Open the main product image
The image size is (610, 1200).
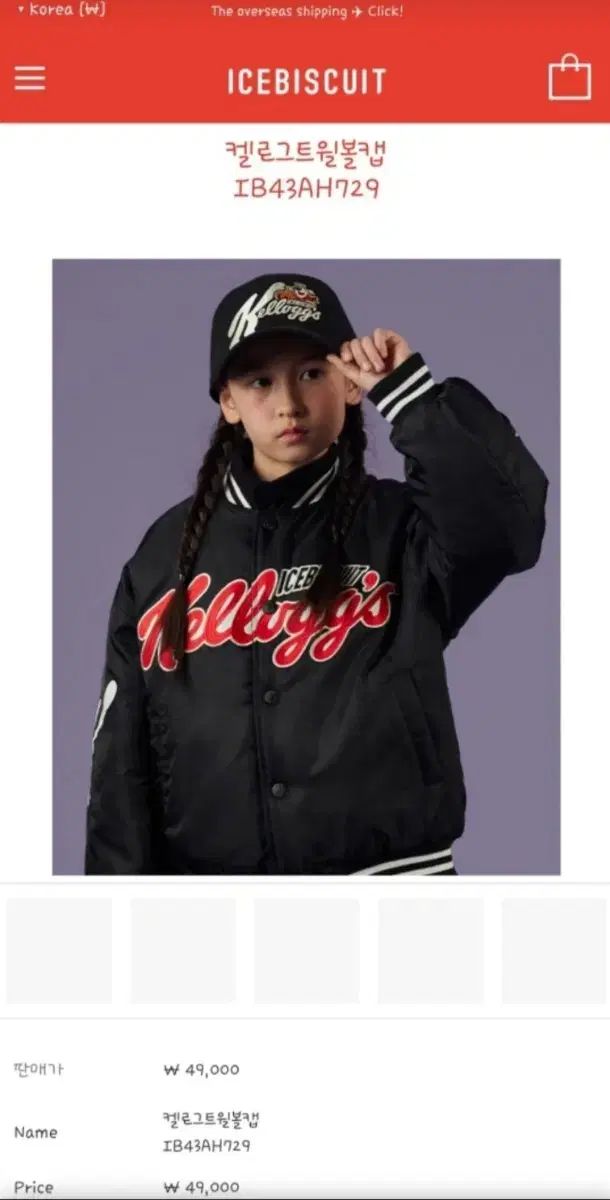[x=306, y=567]
